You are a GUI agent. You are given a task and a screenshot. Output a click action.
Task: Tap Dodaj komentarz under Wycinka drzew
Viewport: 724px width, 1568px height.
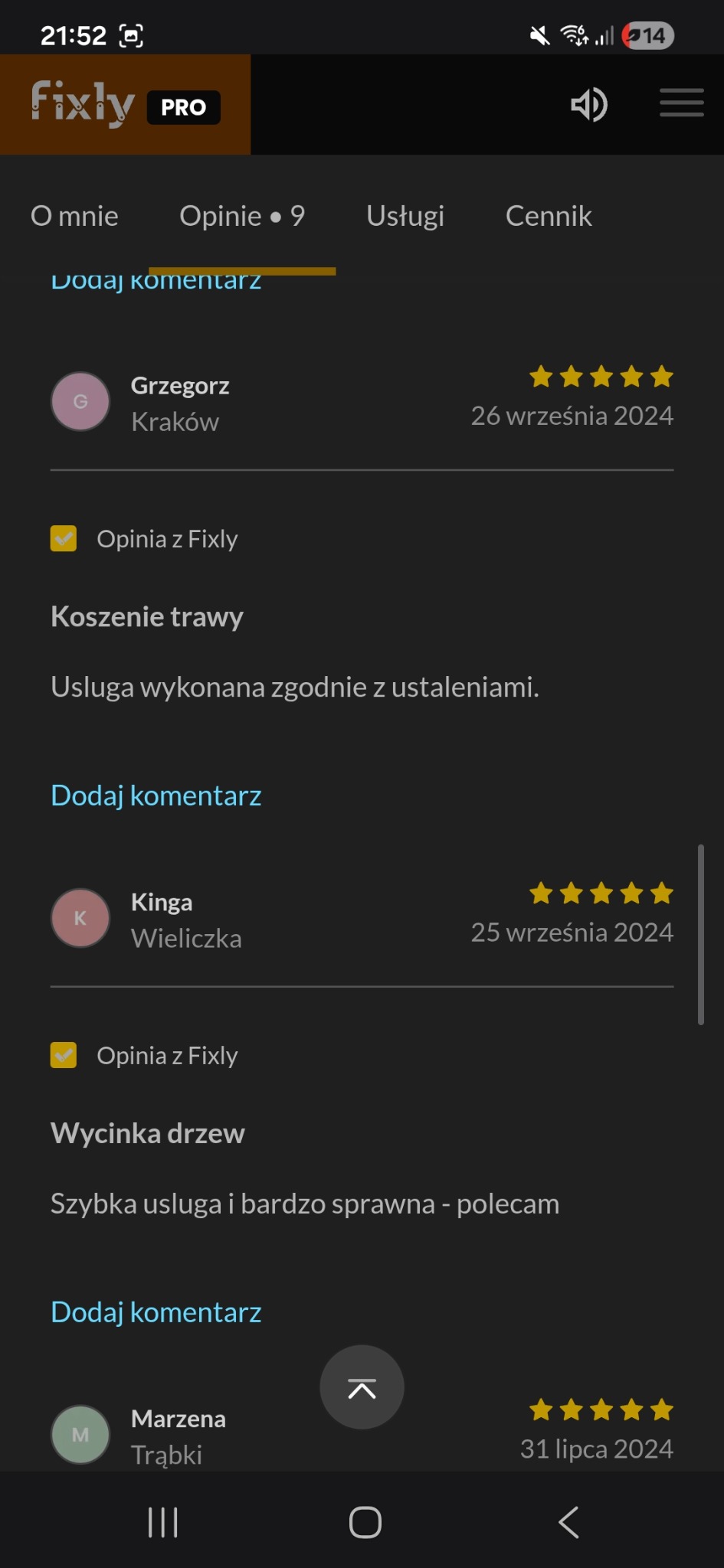coord(156,1312)
